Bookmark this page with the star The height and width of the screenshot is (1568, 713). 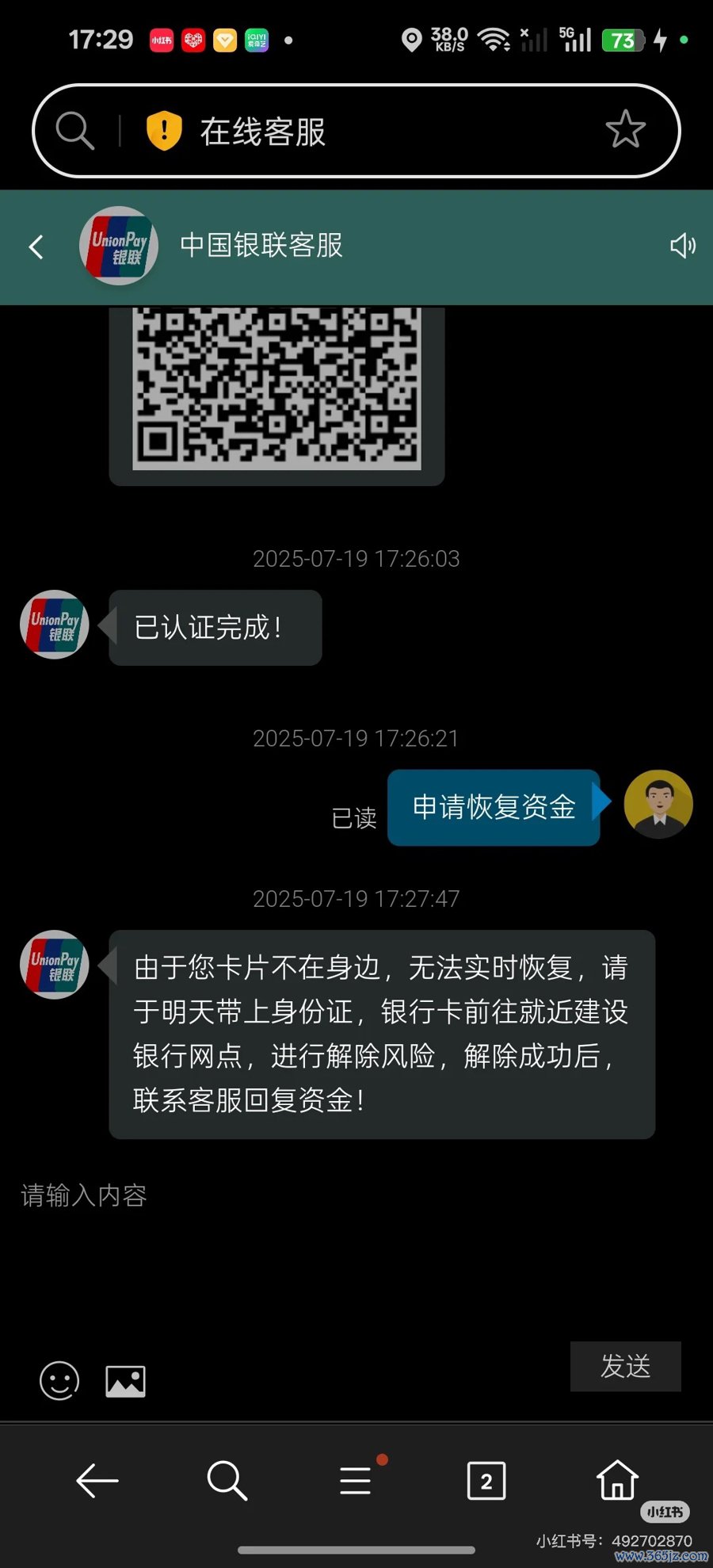pos(625,129)
